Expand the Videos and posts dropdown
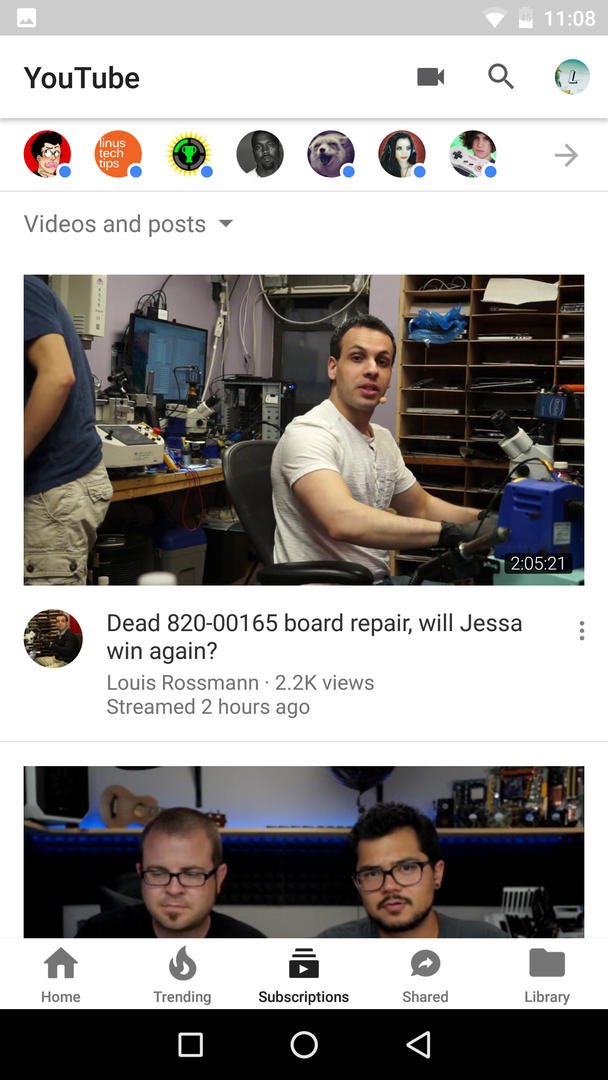The image size is (608, 1080). pyautogui.click(x=129, y=224)
